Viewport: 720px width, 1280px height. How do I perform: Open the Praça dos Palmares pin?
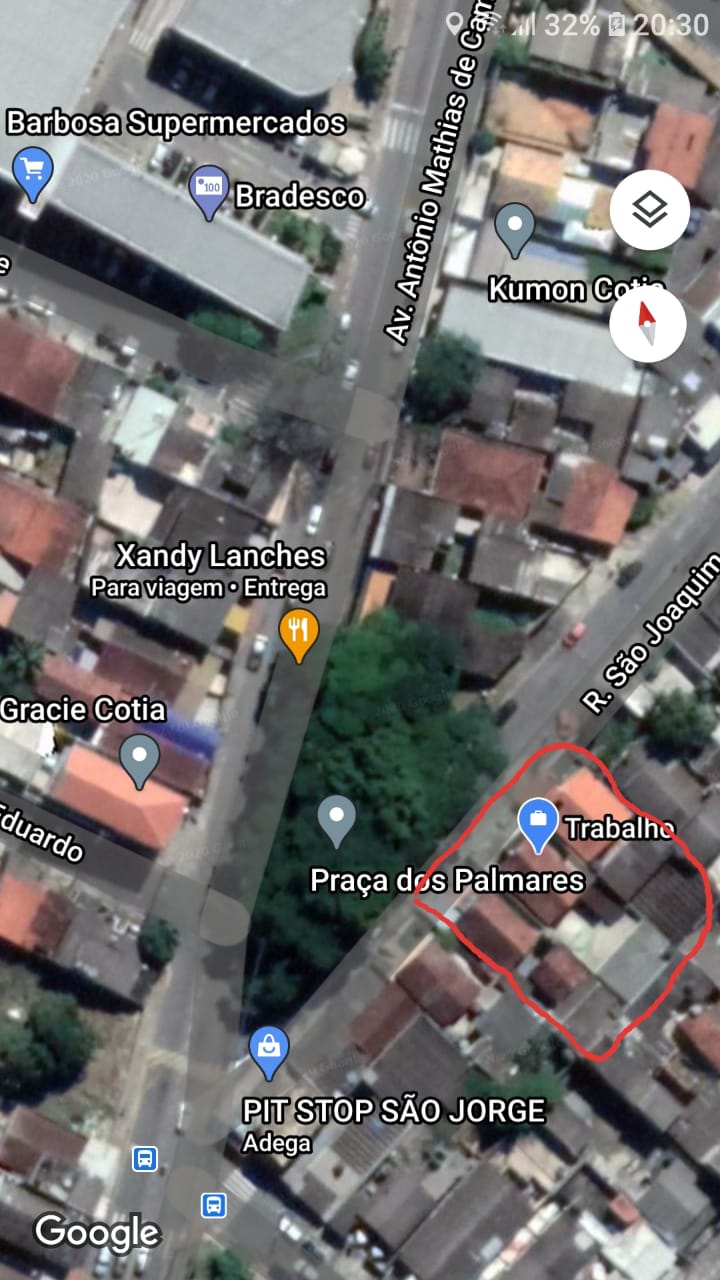coord(336,819)
